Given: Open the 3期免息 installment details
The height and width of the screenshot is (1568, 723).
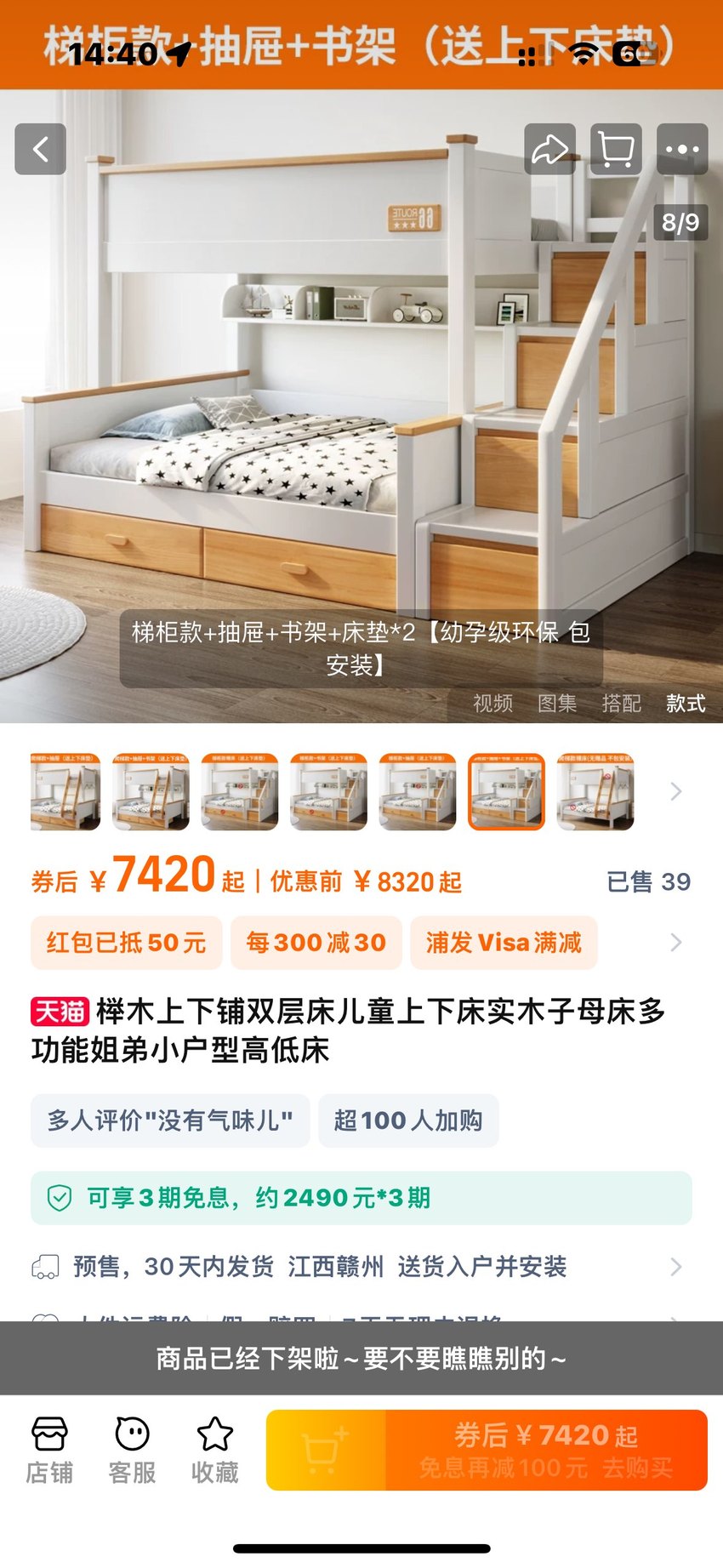Looking at the screenshot, I should (361, 1198).
